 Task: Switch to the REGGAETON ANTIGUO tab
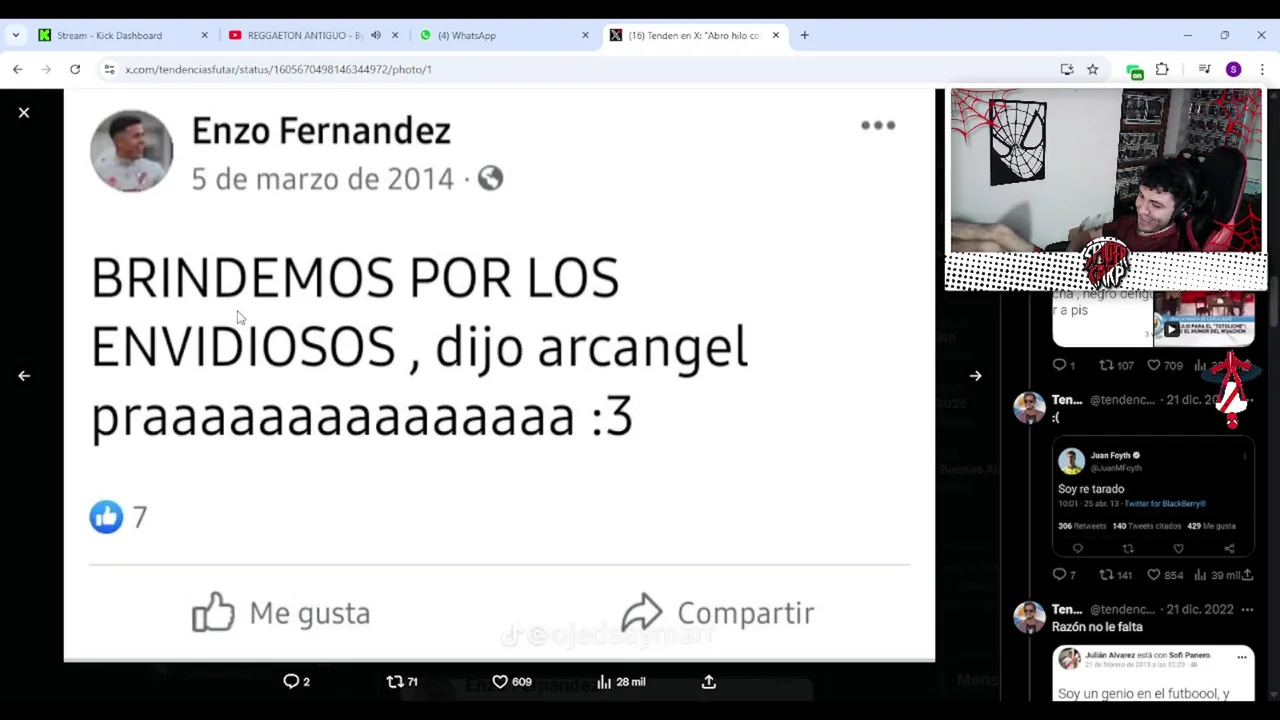300,35
